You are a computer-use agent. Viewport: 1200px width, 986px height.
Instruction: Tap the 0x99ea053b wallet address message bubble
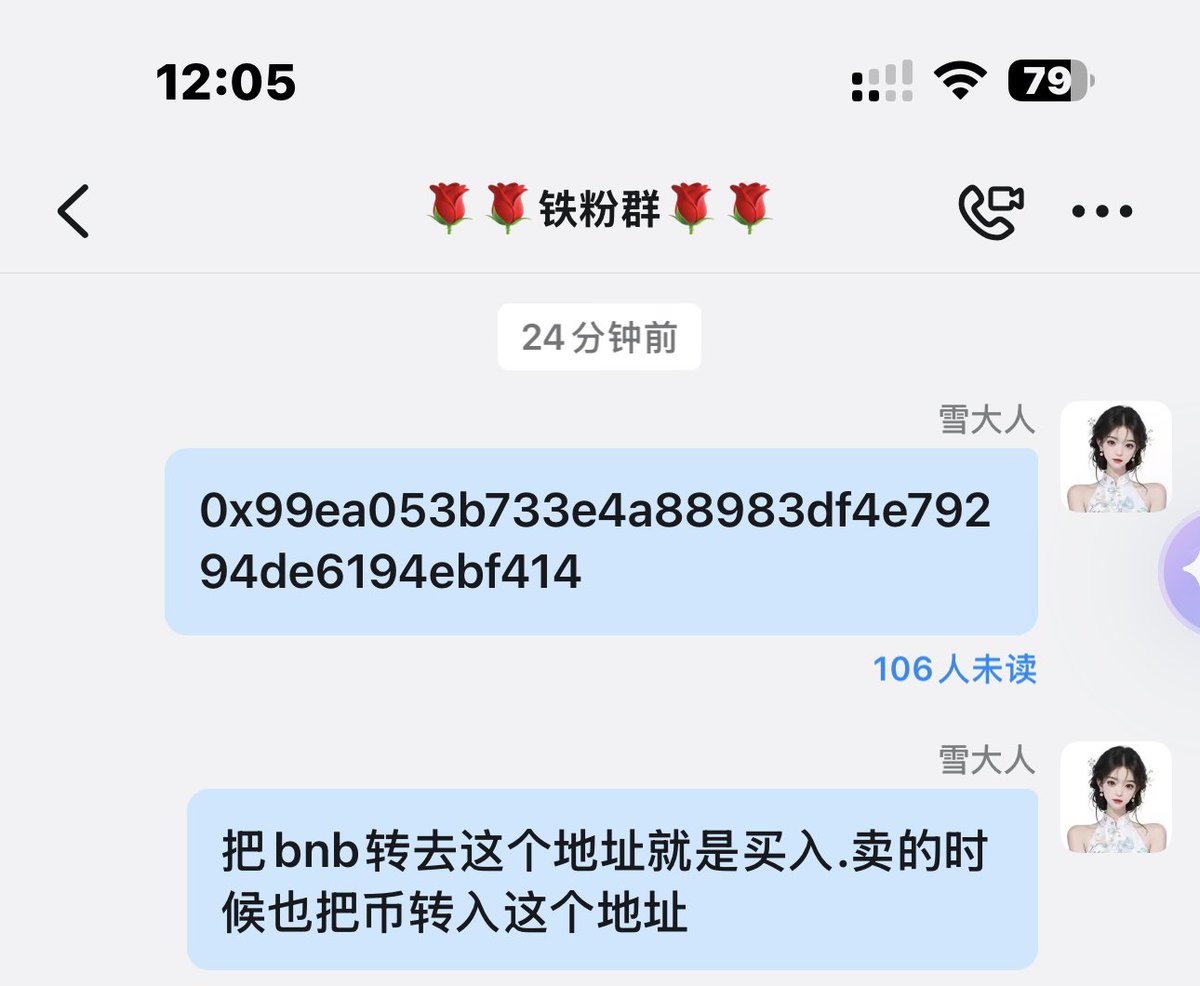[x=600, y=541]
